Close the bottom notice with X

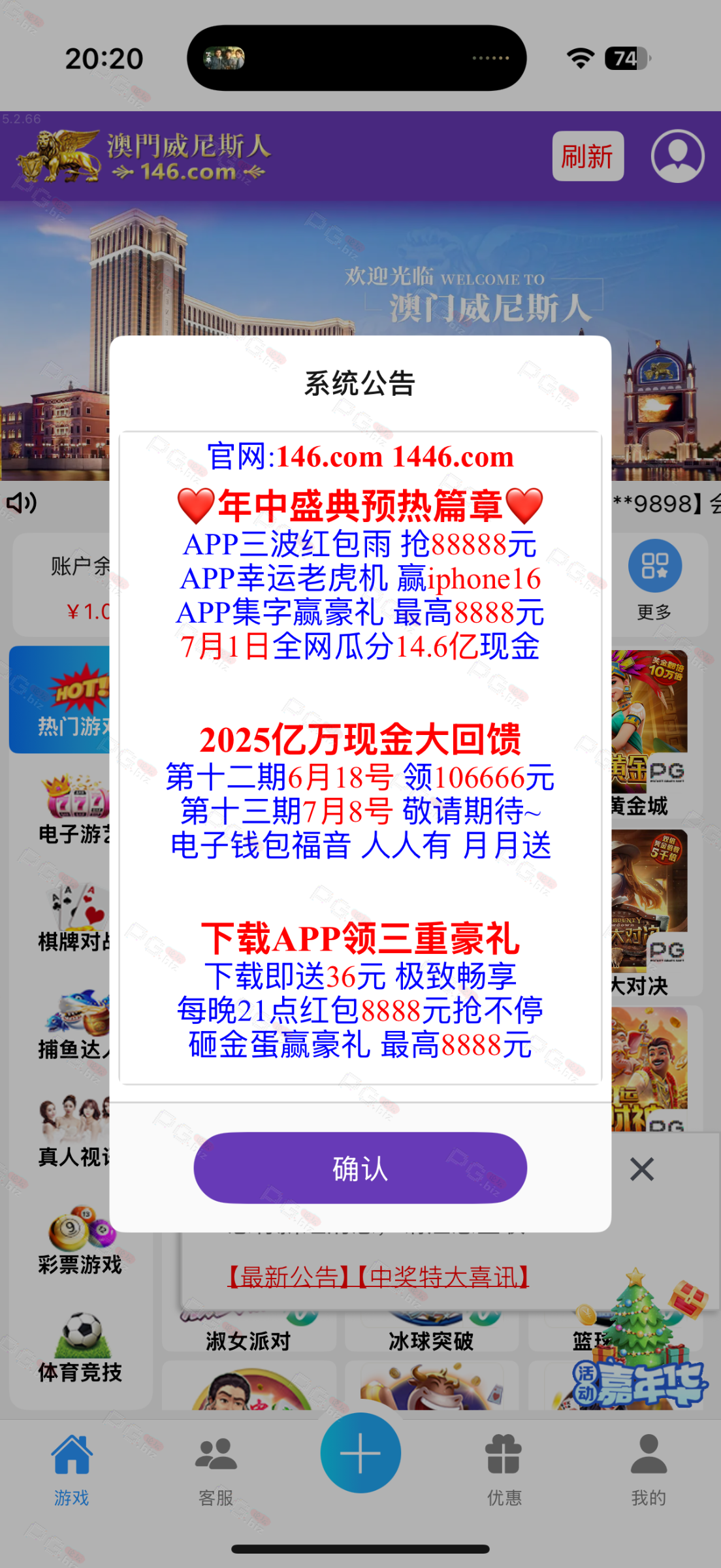coord(642,1169)
